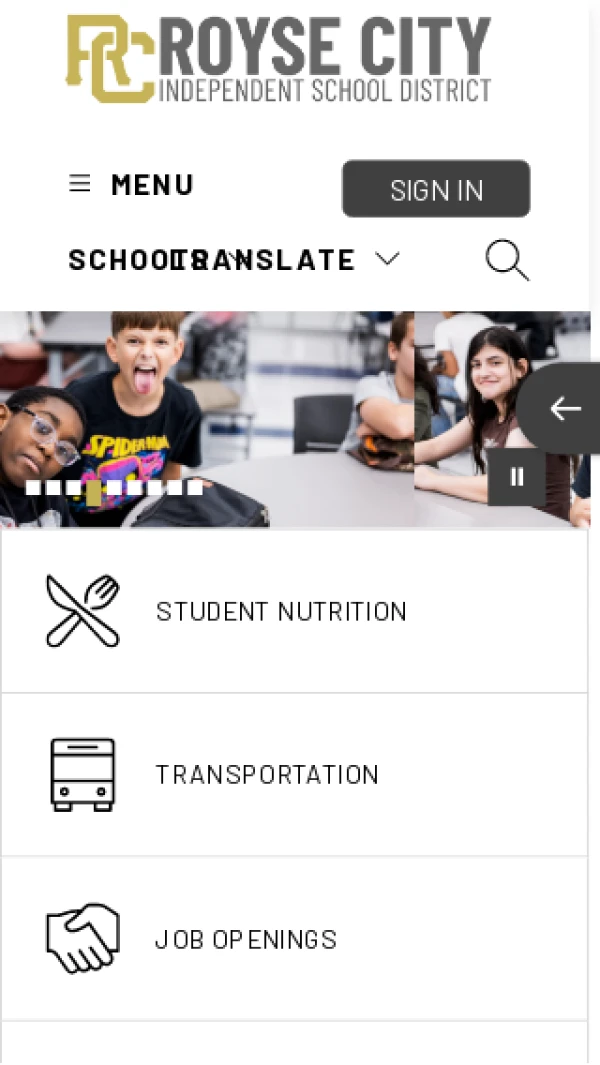
Task: Open the site search magnifier
Action: click(x=507, y=261)
